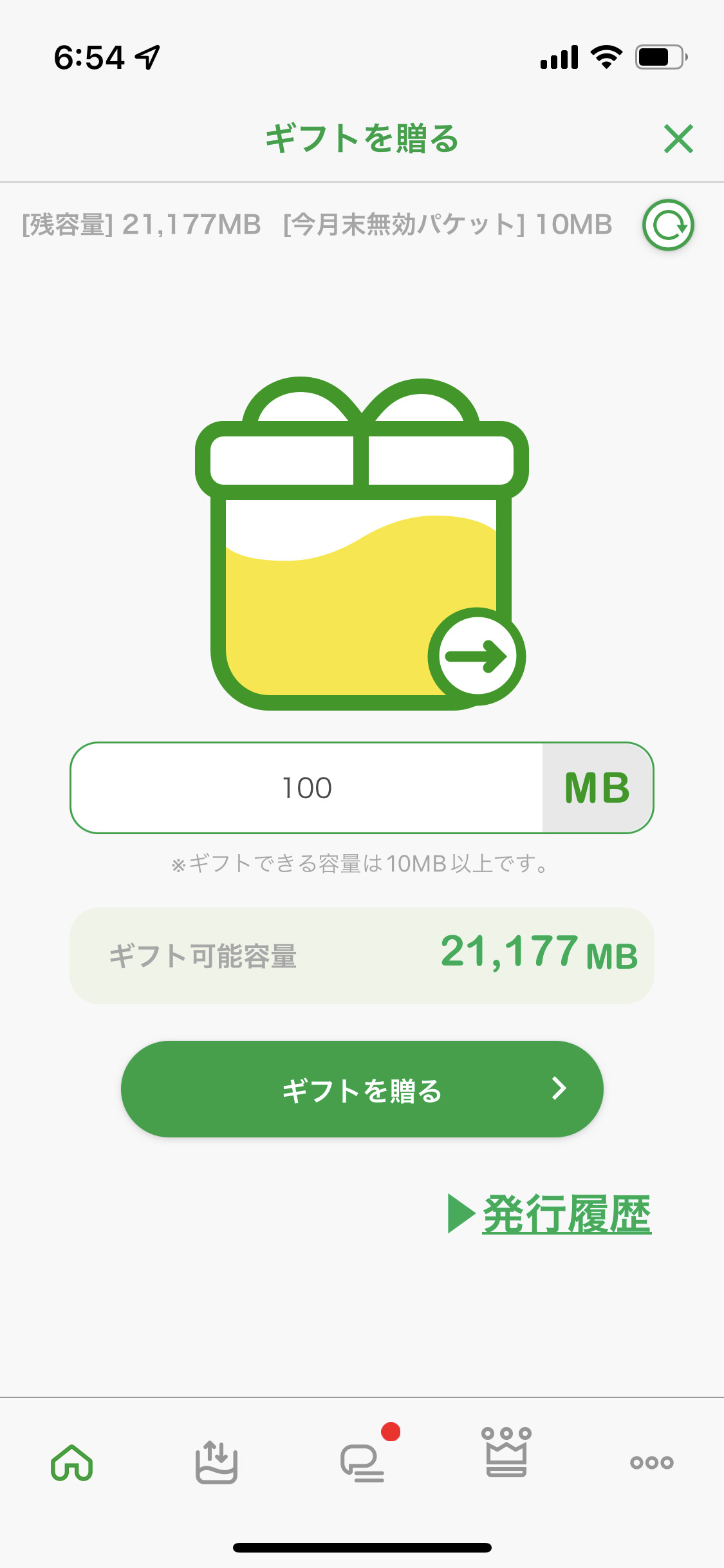Tap the green ギフトを贈る button
Viewport: 724px width, 1568px height.
(x=362, y=1089)
